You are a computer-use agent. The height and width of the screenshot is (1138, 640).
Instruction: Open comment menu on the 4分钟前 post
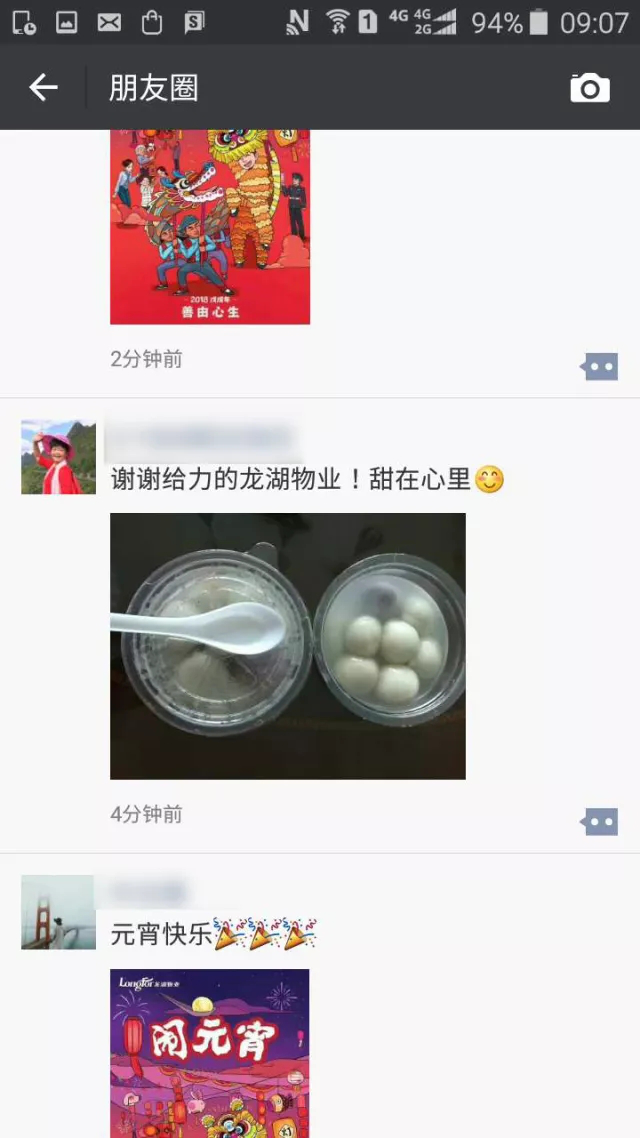pos(600,822)
